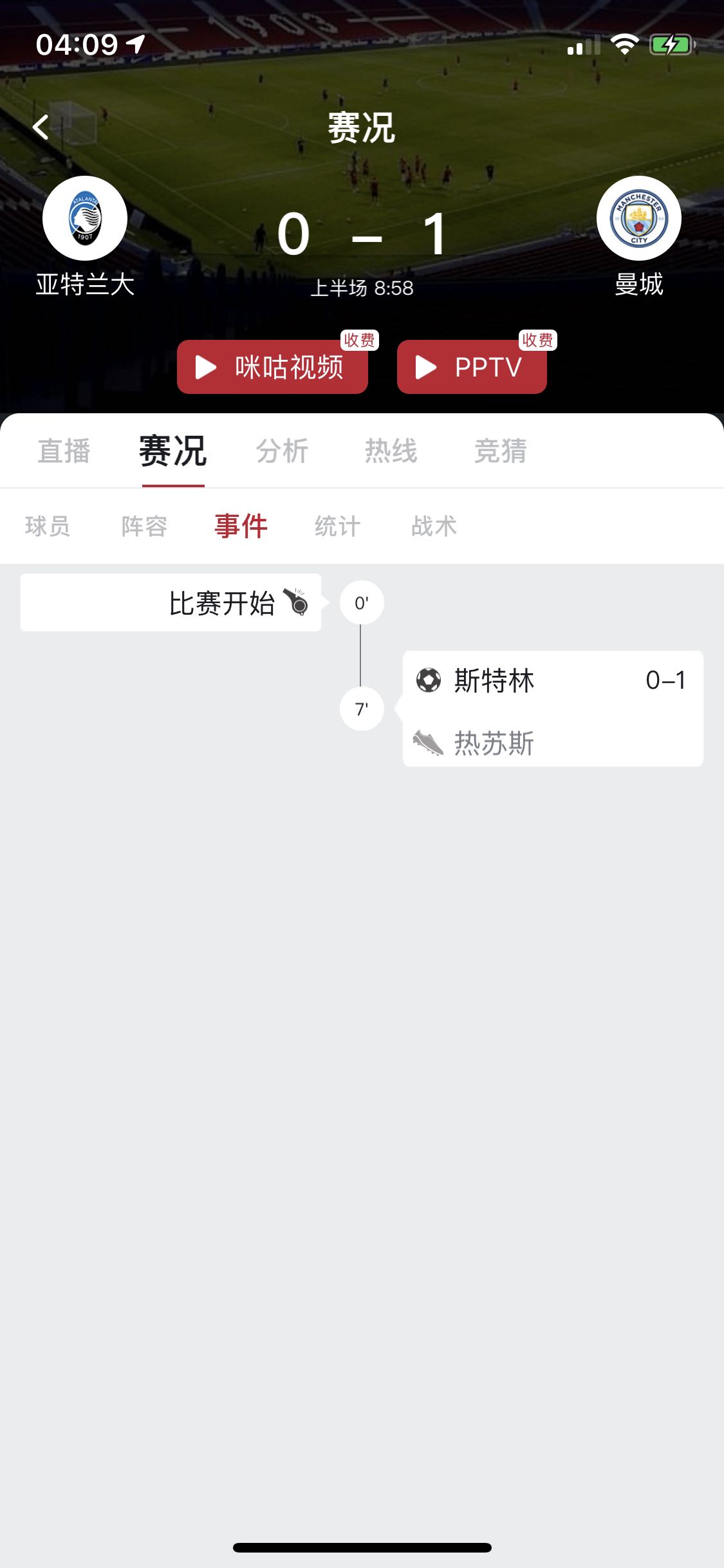Switch to the 战术 tactics sub-tab
Image resolution: width=724 pixels, height=1568 pixels.
tap(434, 526)
